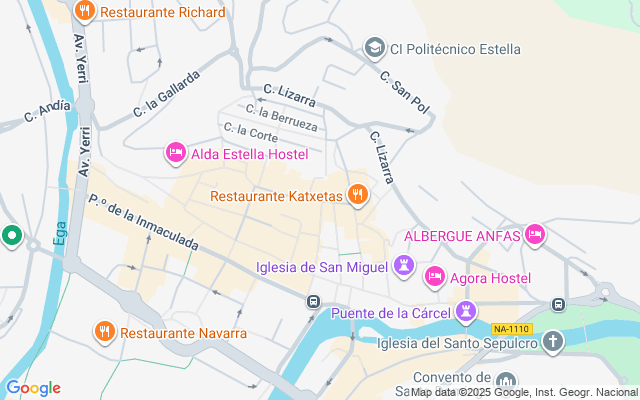Image resolution: width=640 pixels, height=400 pixels.
Task: Tap Alda Estella Hostel marker
Action: (175, 153)
